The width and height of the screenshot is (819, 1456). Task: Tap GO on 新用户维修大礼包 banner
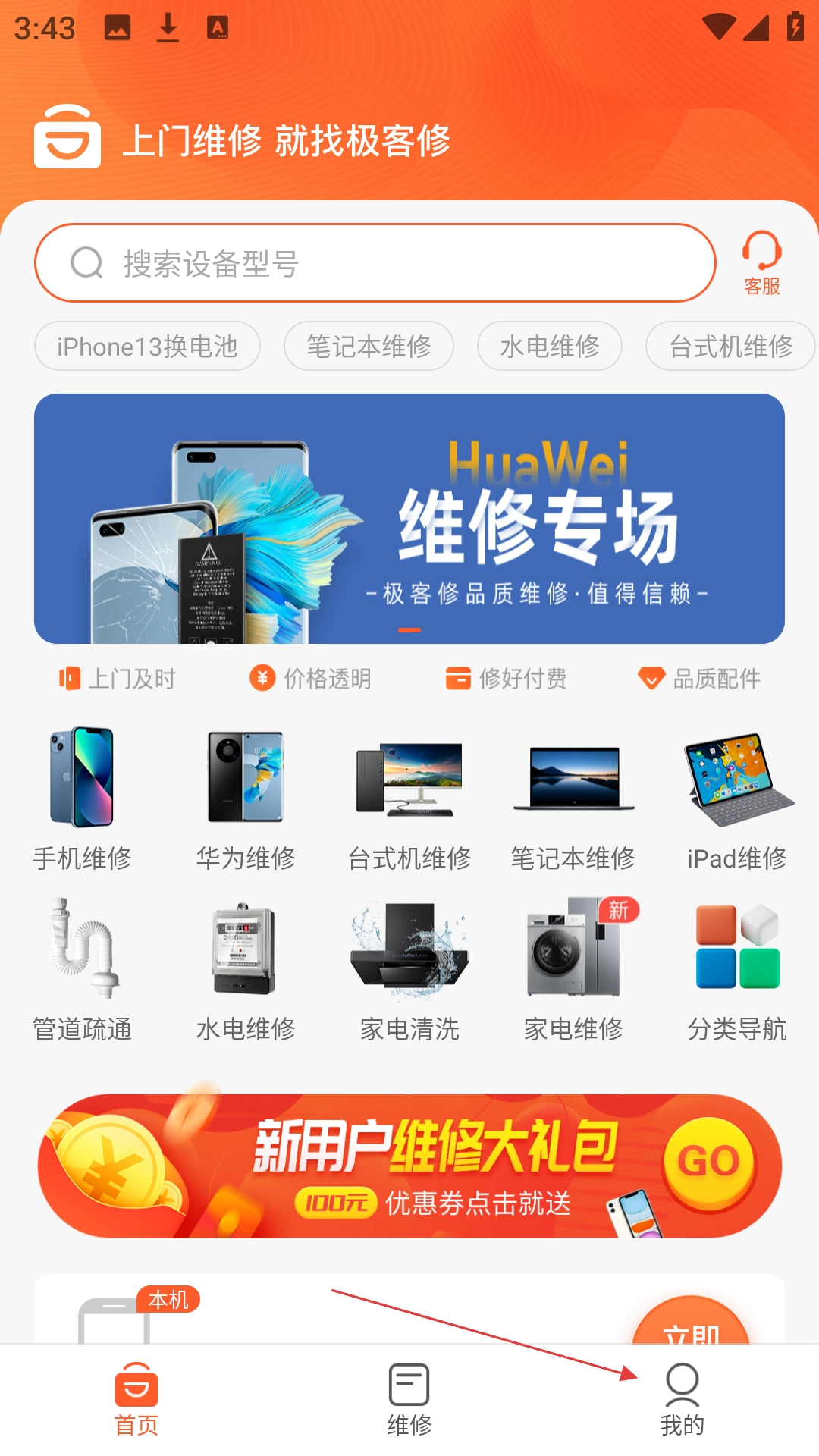[709, 1163]
